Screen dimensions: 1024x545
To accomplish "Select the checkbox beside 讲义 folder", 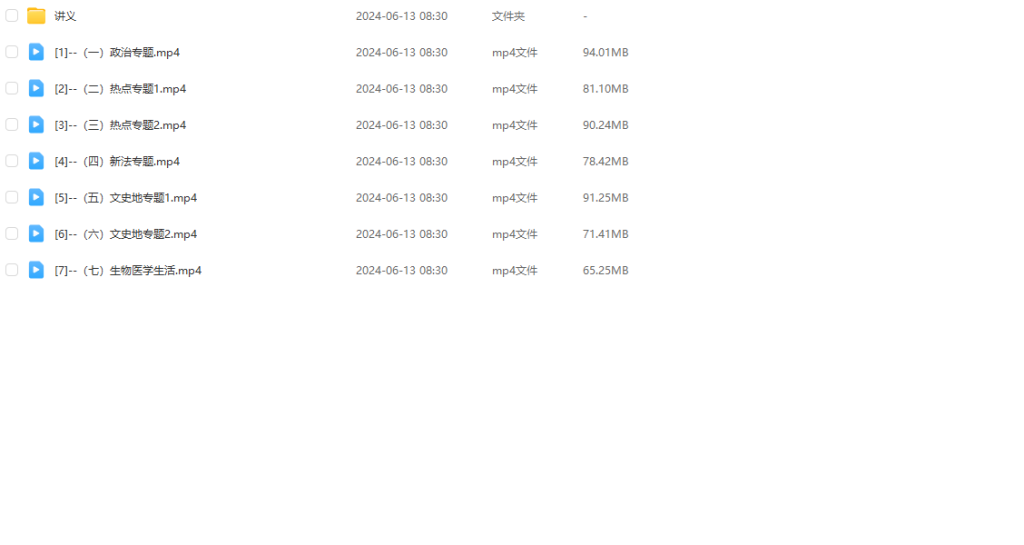I will click(x=12, y=16).
